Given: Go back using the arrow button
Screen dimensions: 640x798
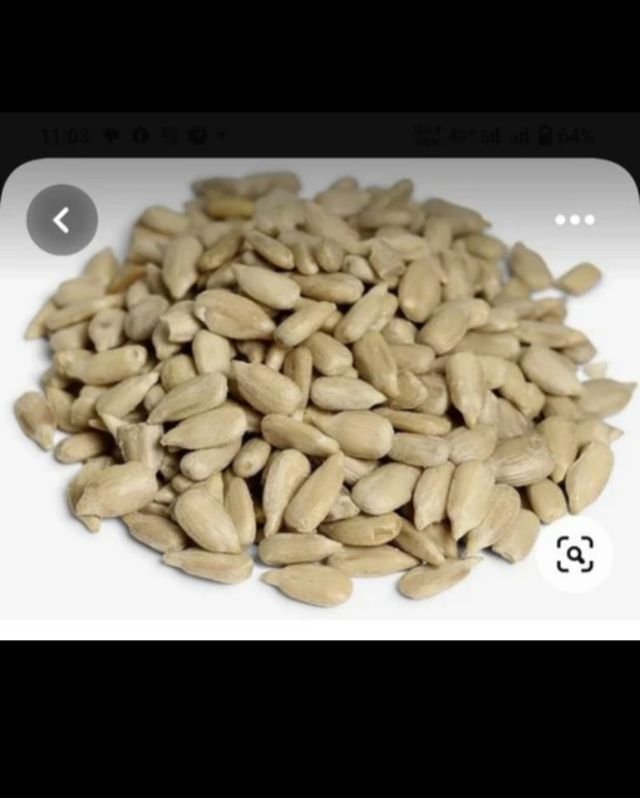Looking at the screenshot, I should click(62, 220).
